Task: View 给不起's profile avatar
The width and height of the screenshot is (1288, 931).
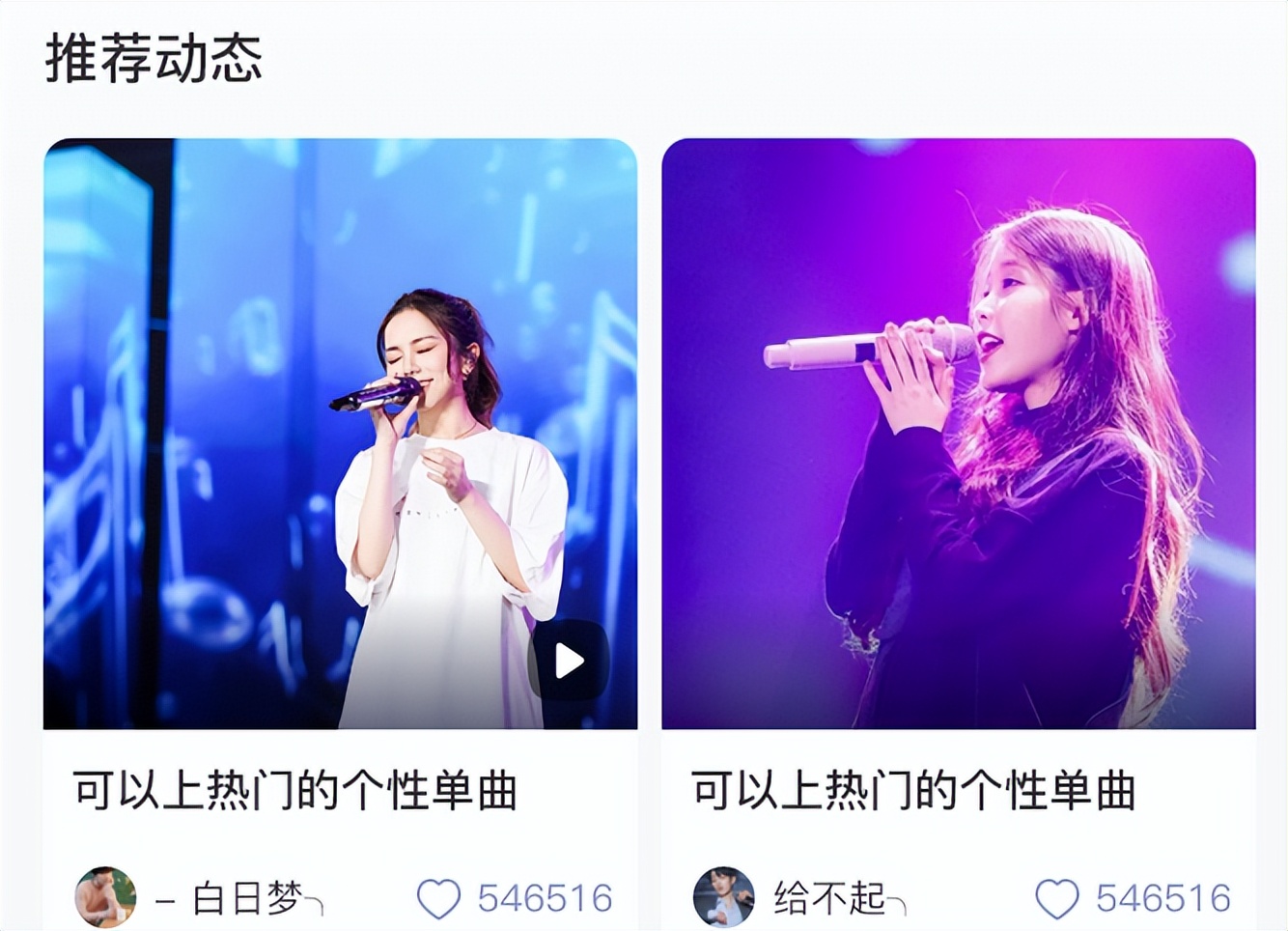Action: click(x=723, y=897)
